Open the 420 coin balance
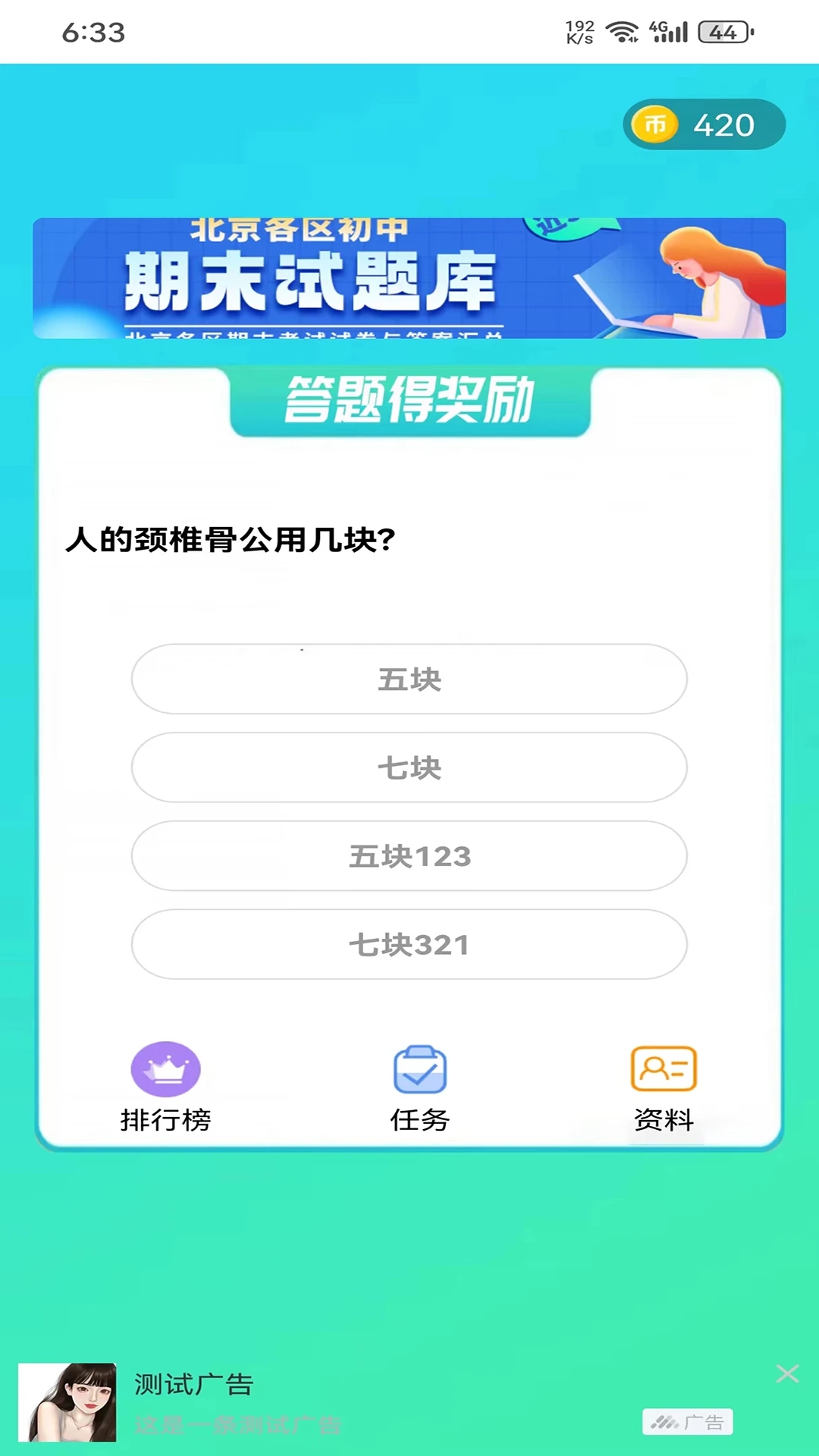819x1456 pixels. tap(704, 124)
